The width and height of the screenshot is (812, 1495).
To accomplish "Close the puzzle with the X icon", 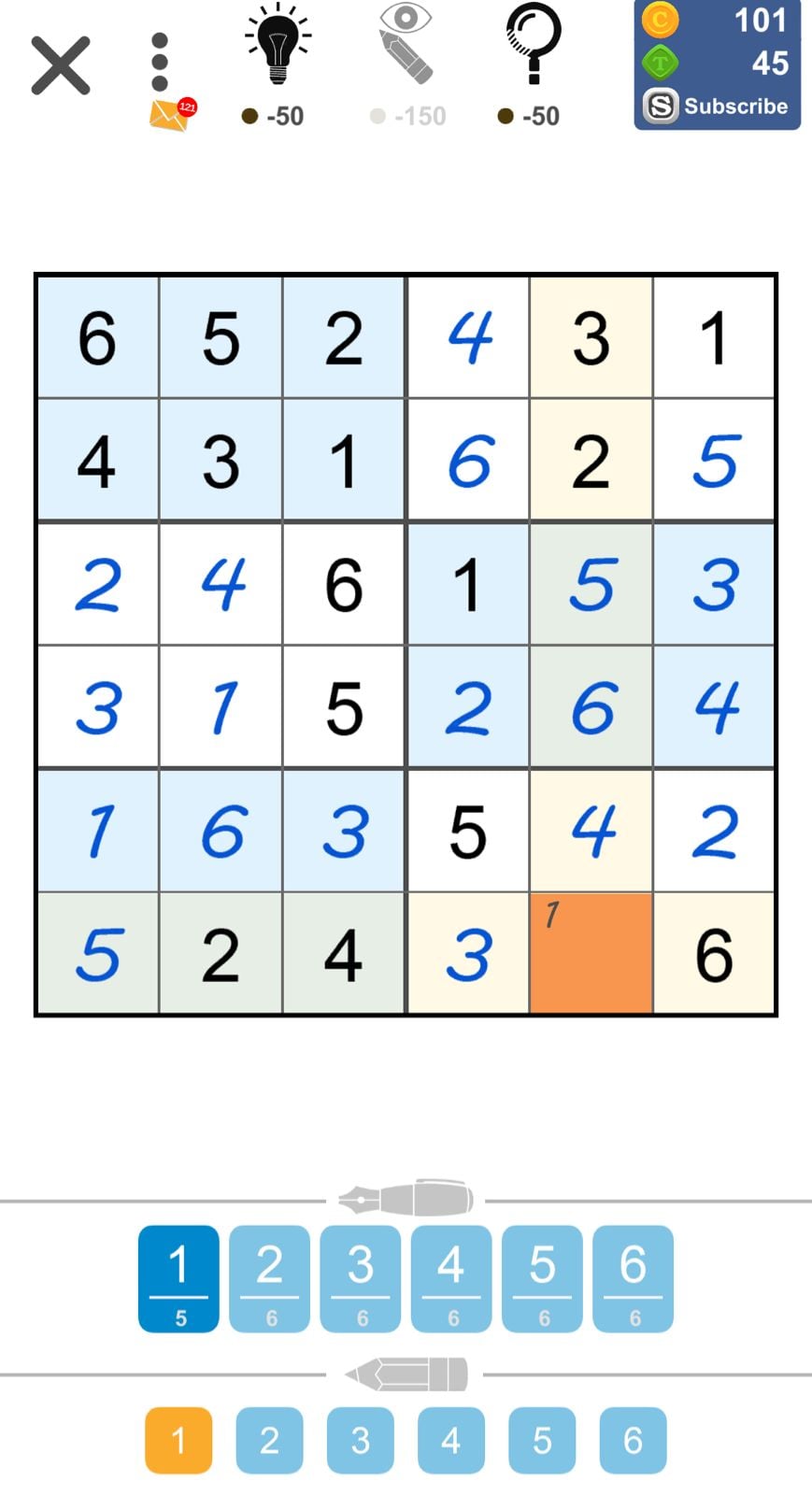I will point(61,65).
